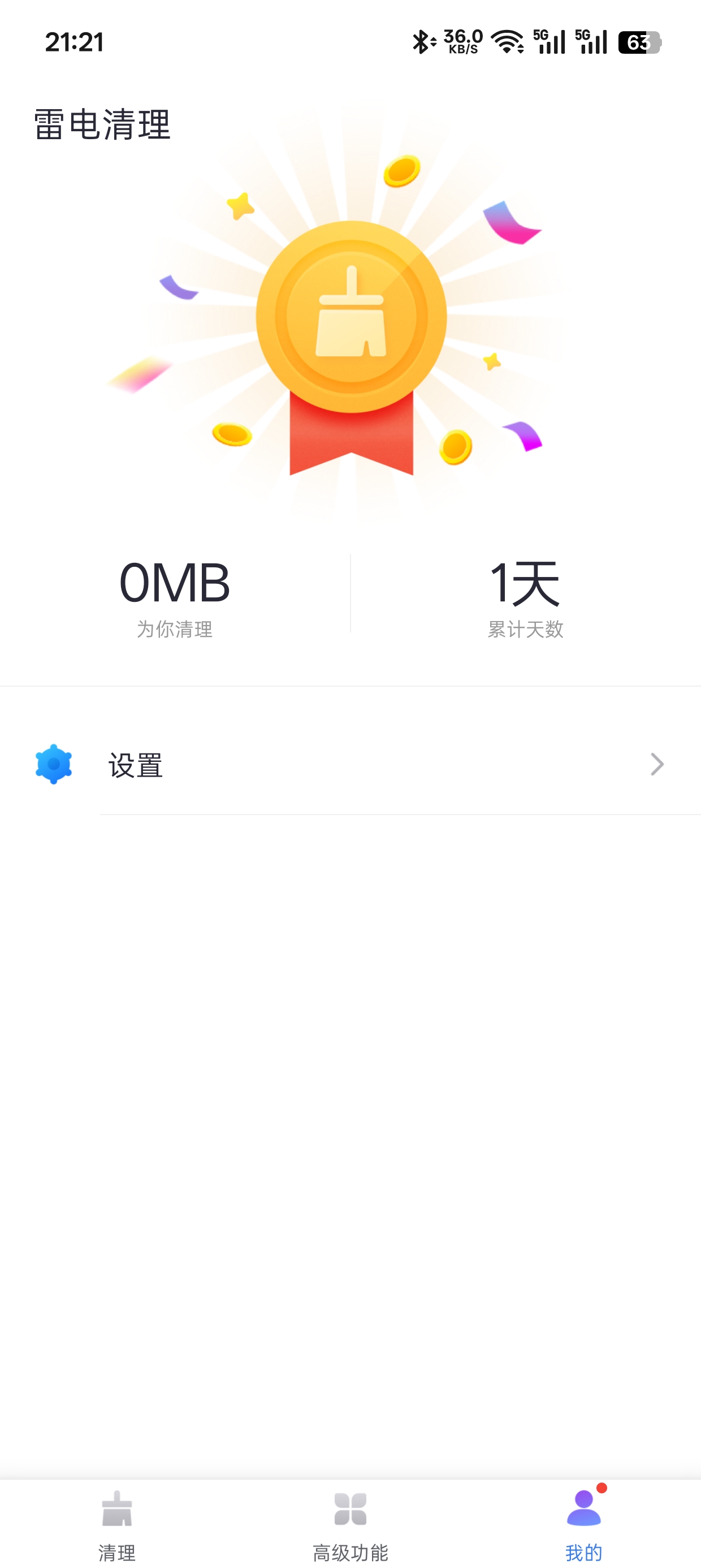The width and height of the screenshot is (701, 1568).
Task: Tap the Bluetooth status icon
Action: pyautogui.click(x=422, y=41)
